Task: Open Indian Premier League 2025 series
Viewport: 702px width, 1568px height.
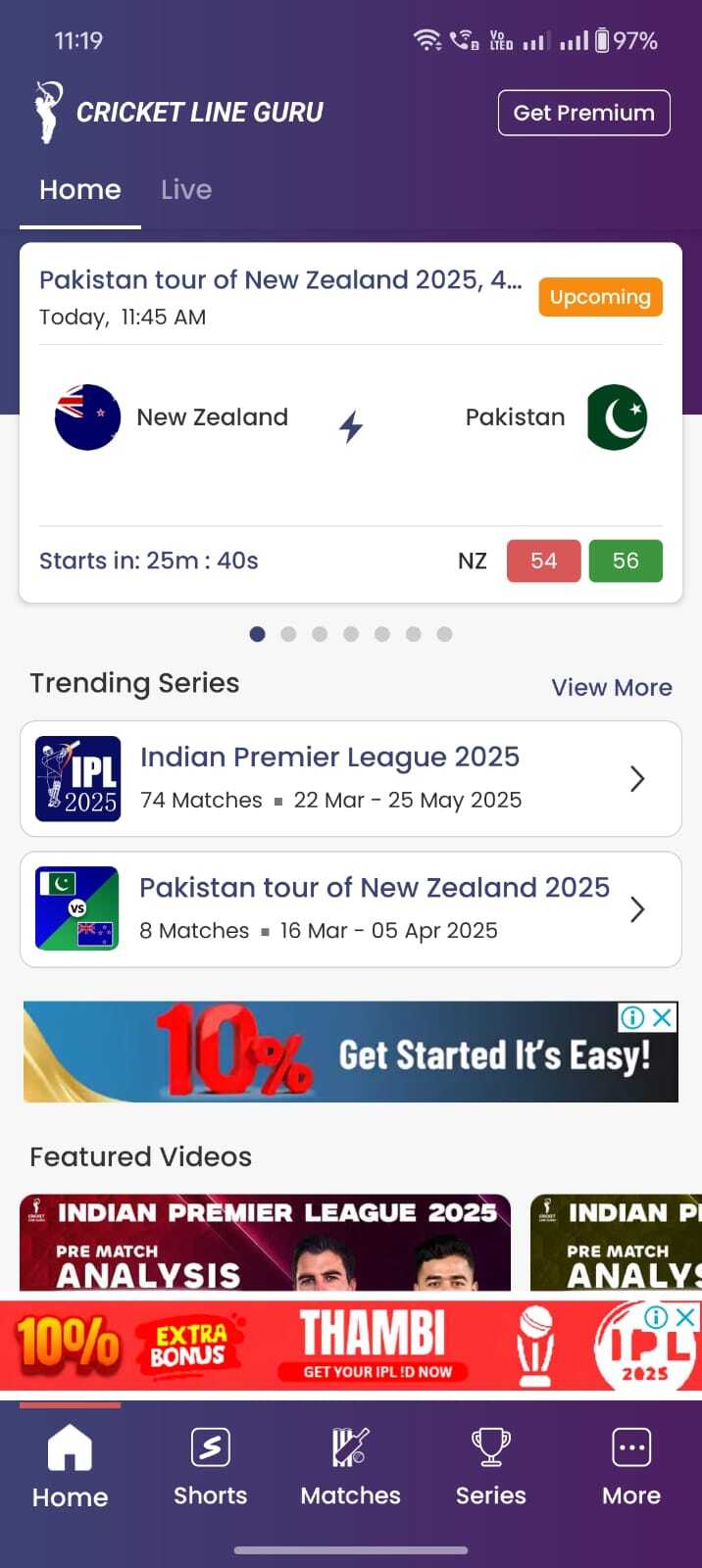Action: coord(351,779)
